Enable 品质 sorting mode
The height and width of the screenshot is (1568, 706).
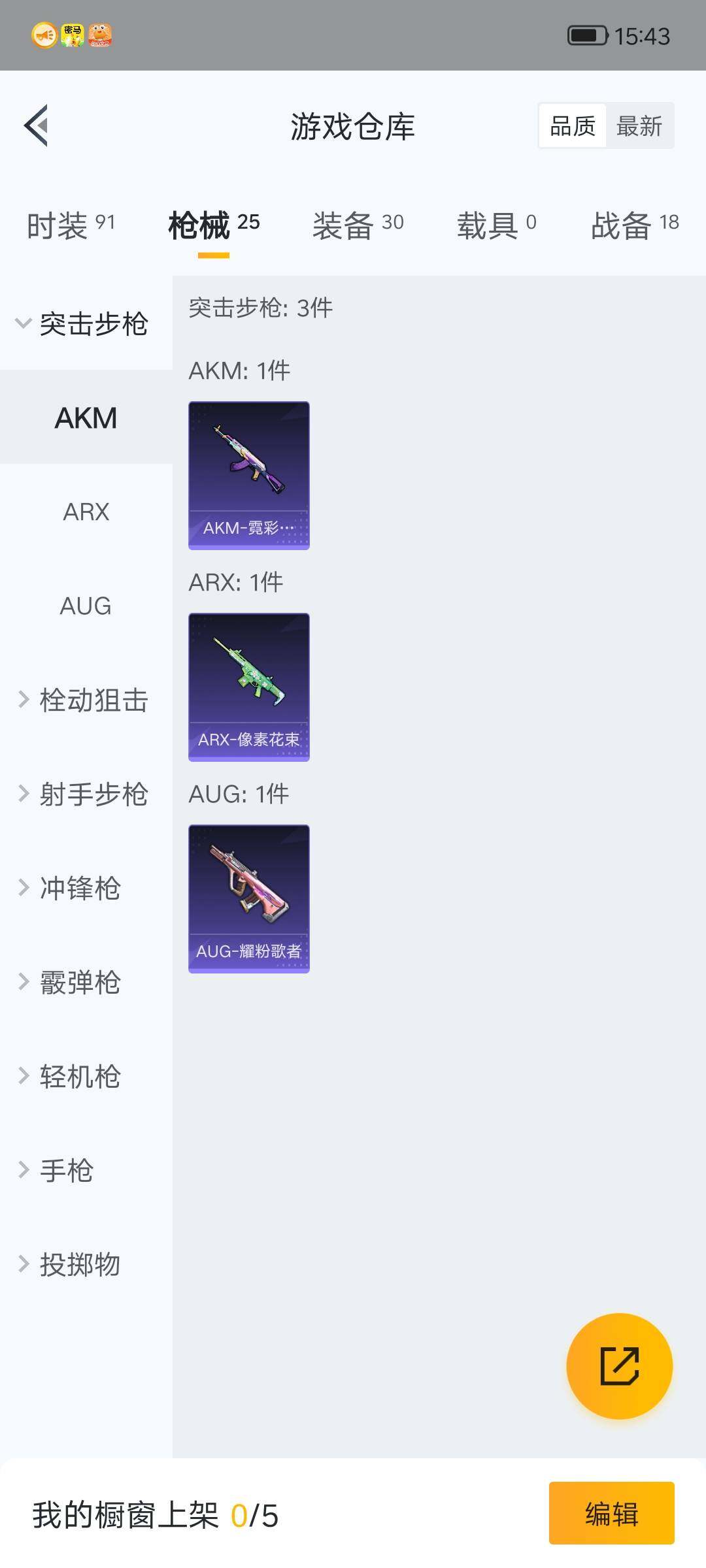tap(571, 125)
